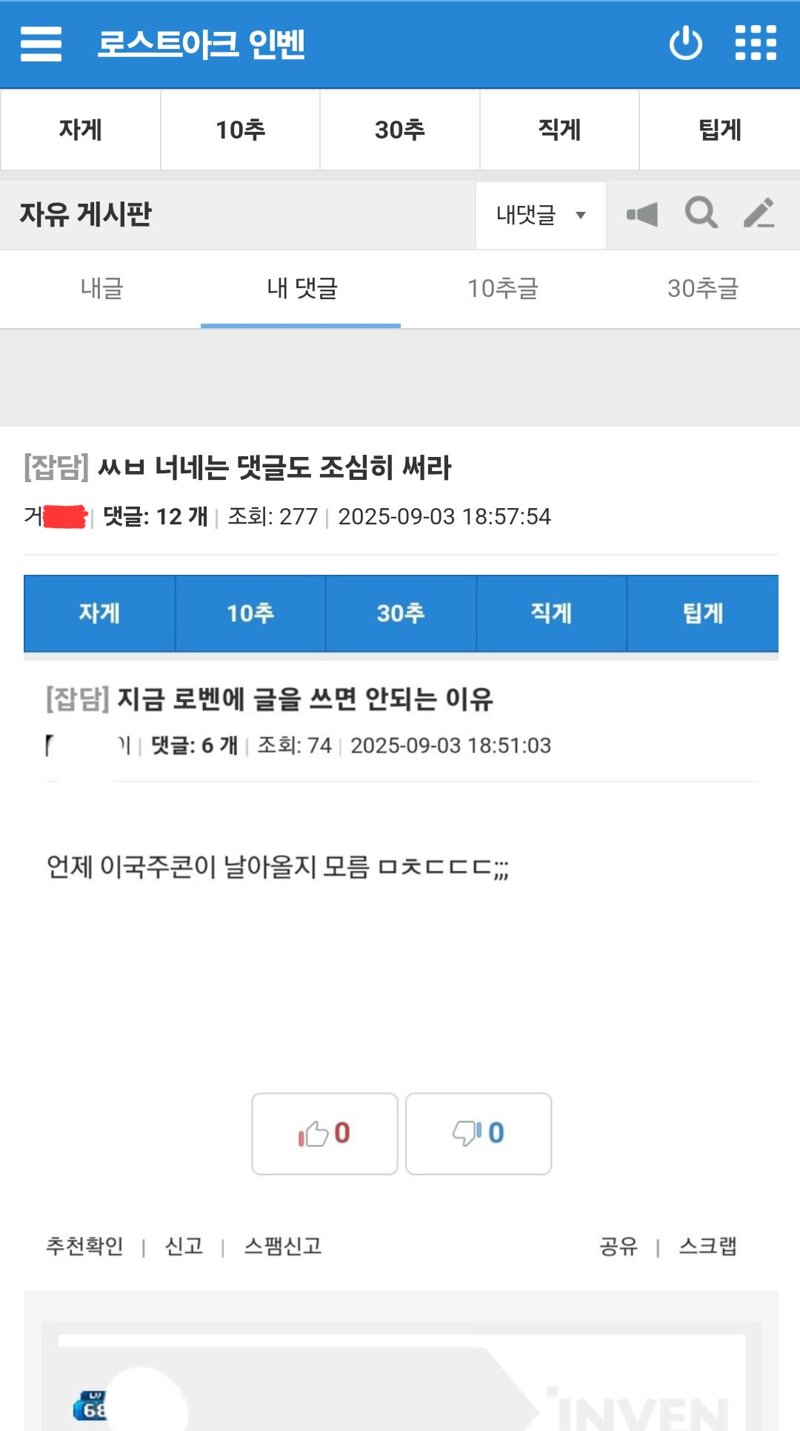Open the megaphone announcements icon
800x1431 pixels.
(642, 214)
